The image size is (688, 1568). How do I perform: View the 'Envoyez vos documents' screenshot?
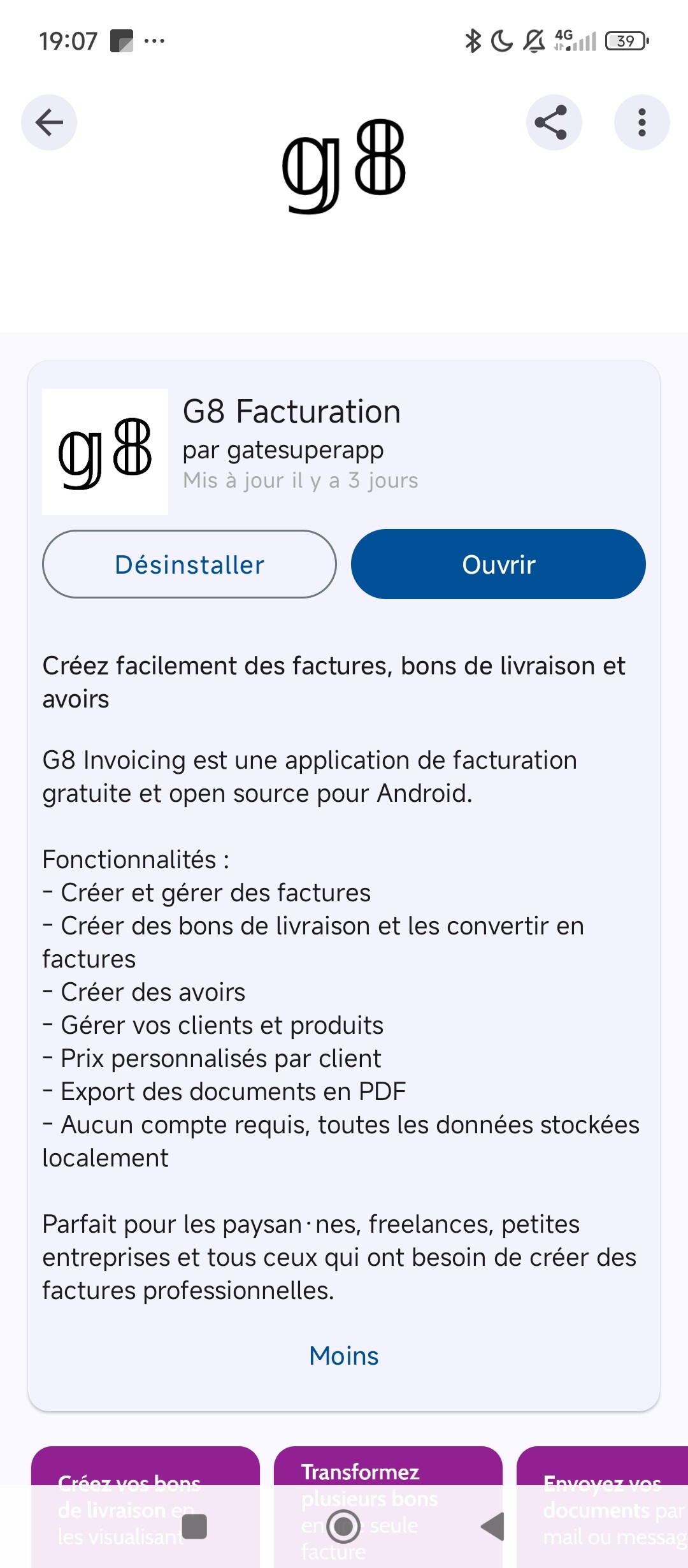point(602,1469)
